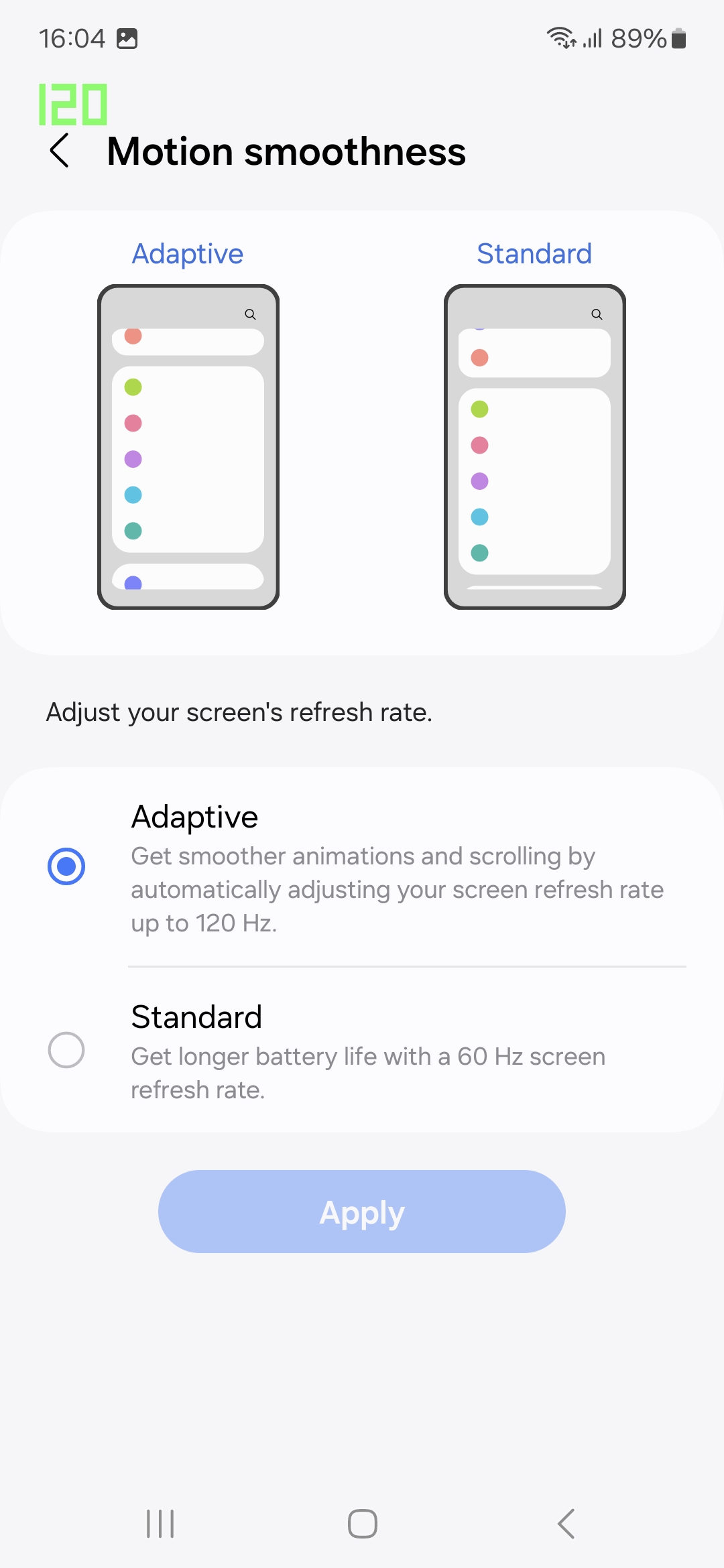Select the Adaptive refresh rate option
The image size is (724, 1568).
click(x=66, y=866)
